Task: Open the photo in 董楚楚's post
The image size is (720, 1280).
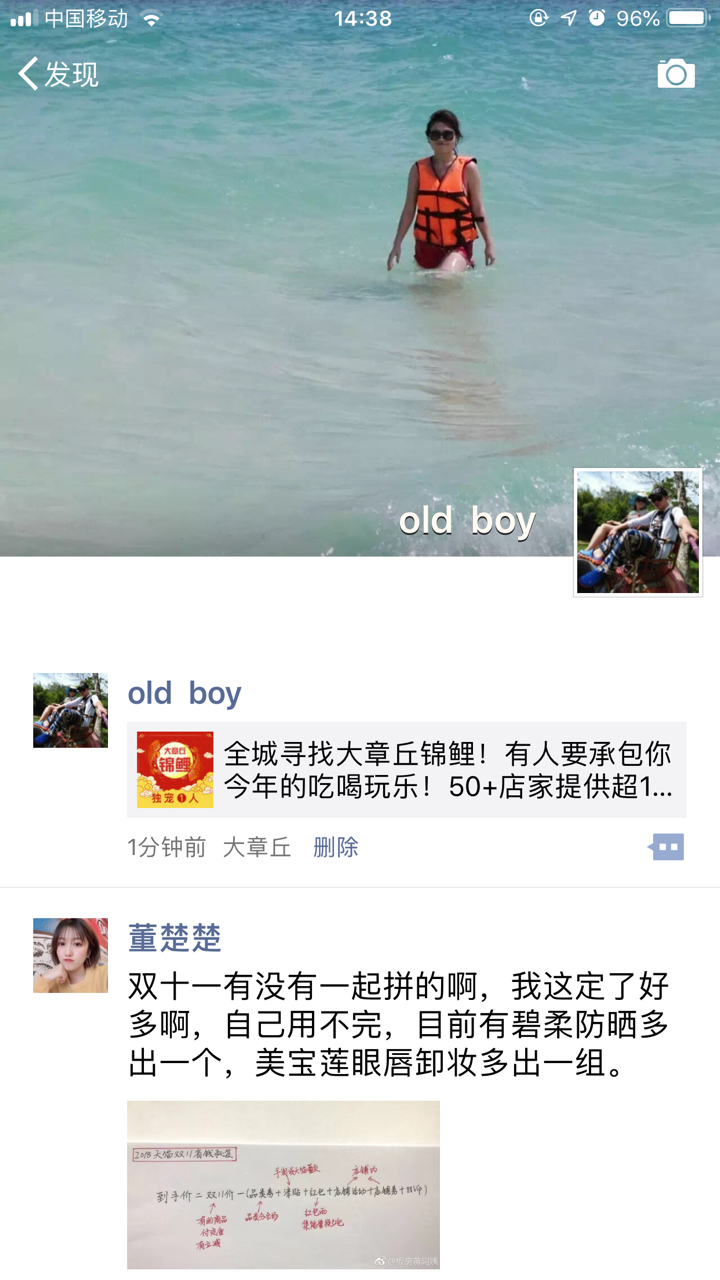Action: click(x=283, y=1184)
